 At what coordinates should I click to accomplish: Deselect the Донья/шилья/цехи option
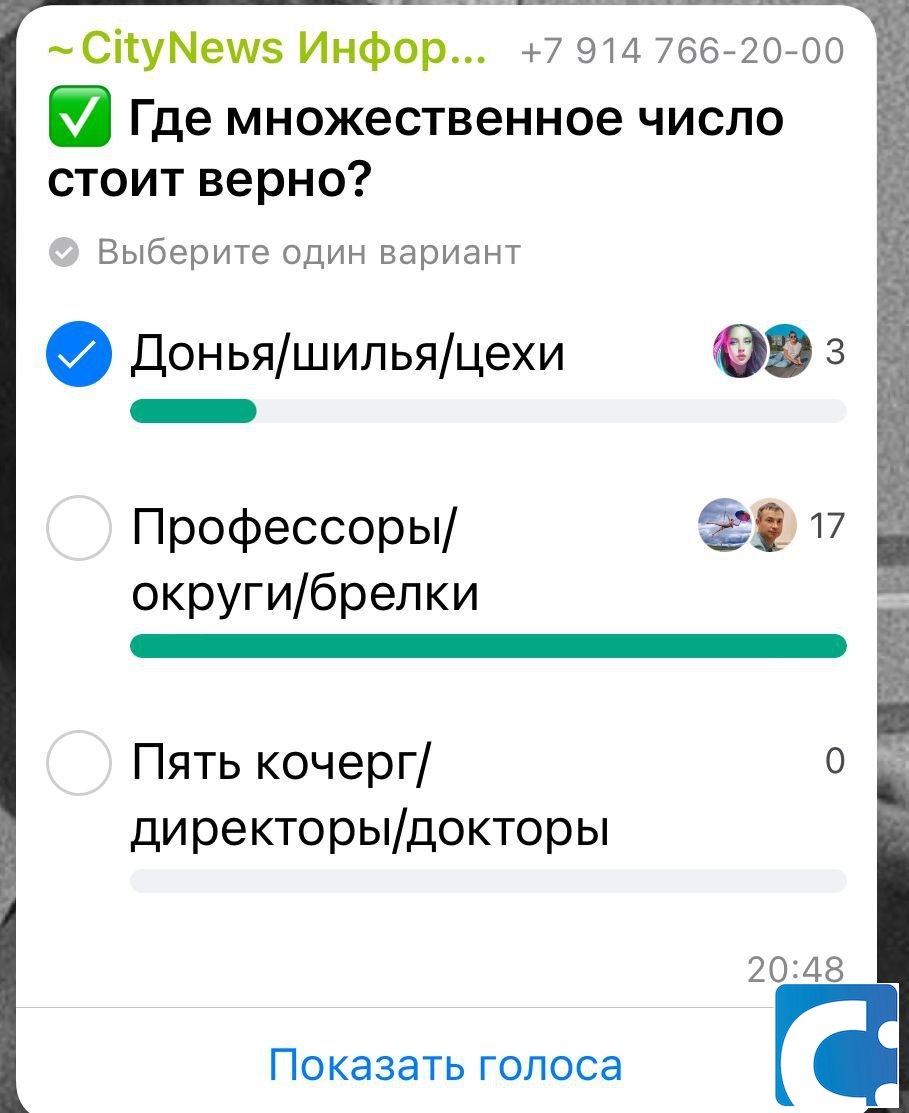[78, 355]
